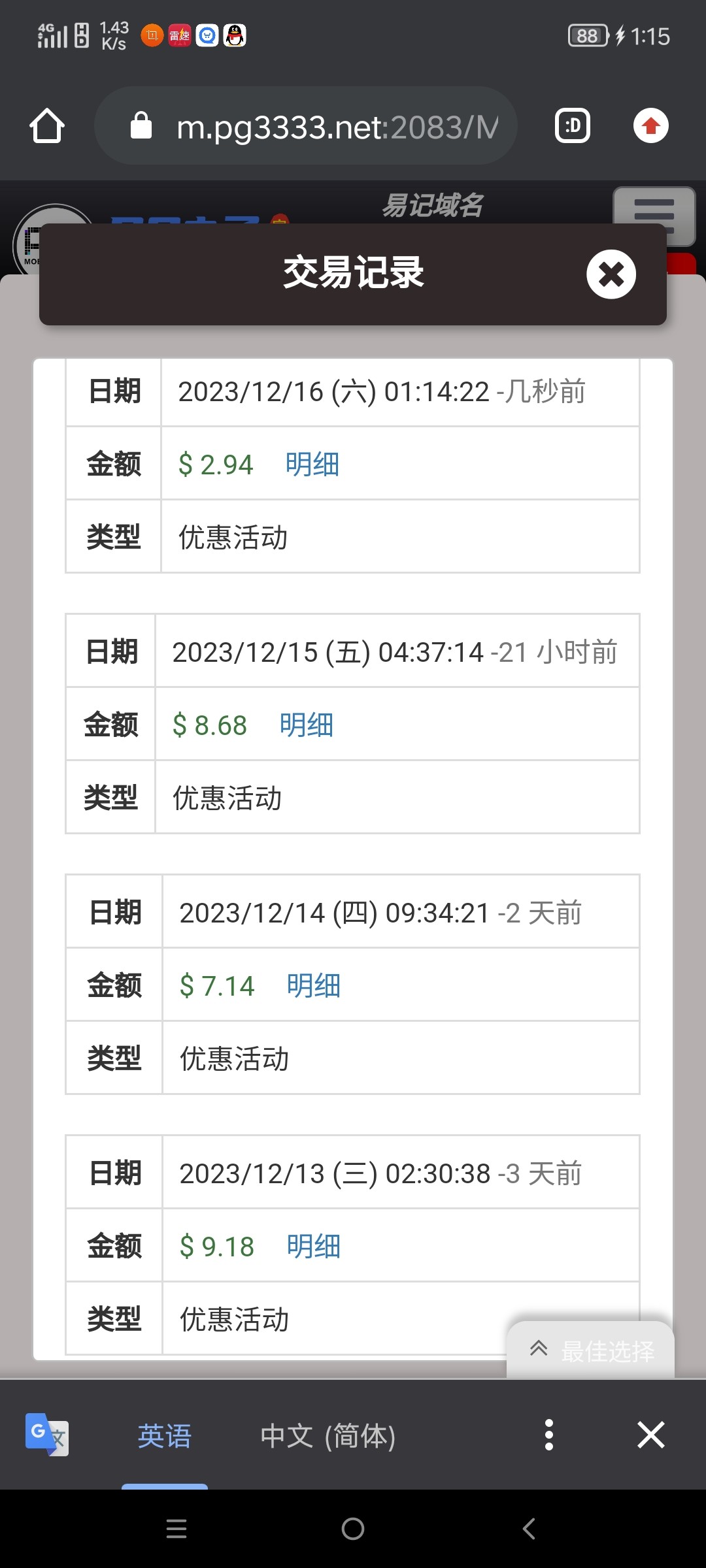Switch translation to 英语

(165, 1436)
